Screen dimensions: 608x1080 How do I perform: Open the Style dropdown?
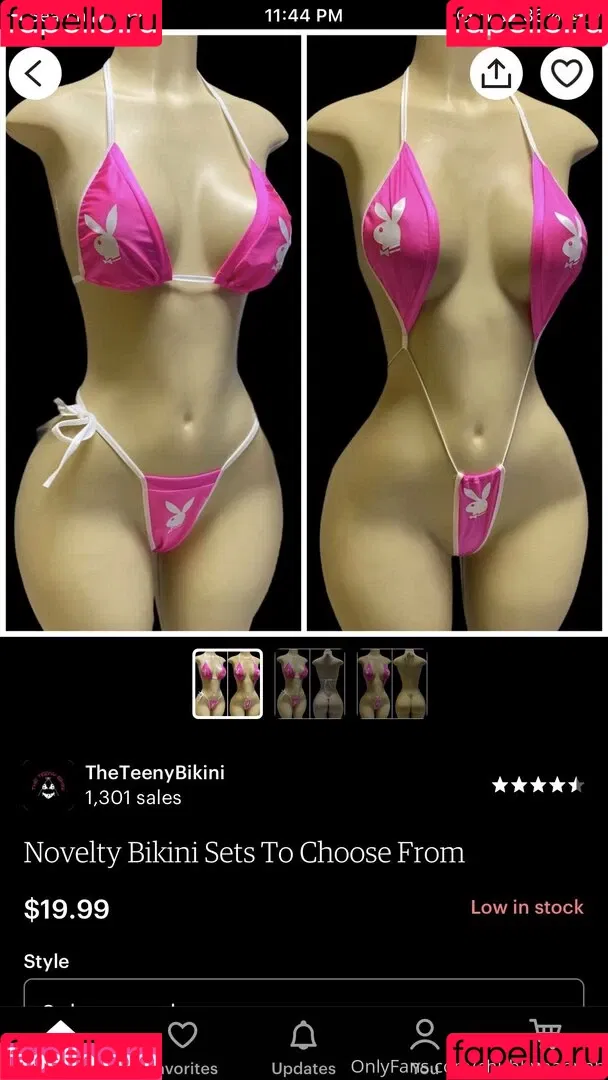coord(304,997)
